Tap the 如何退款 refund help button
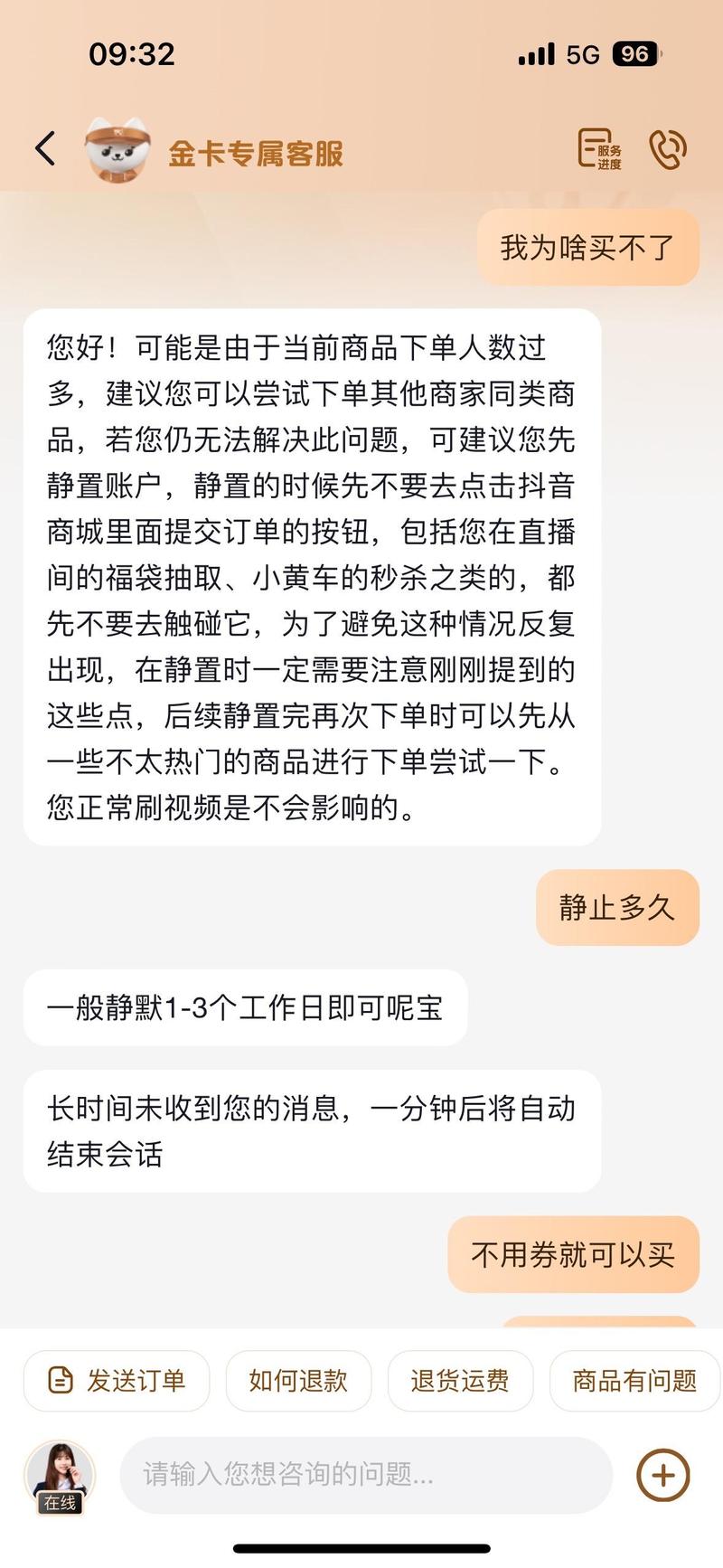 pos(298,1381)
